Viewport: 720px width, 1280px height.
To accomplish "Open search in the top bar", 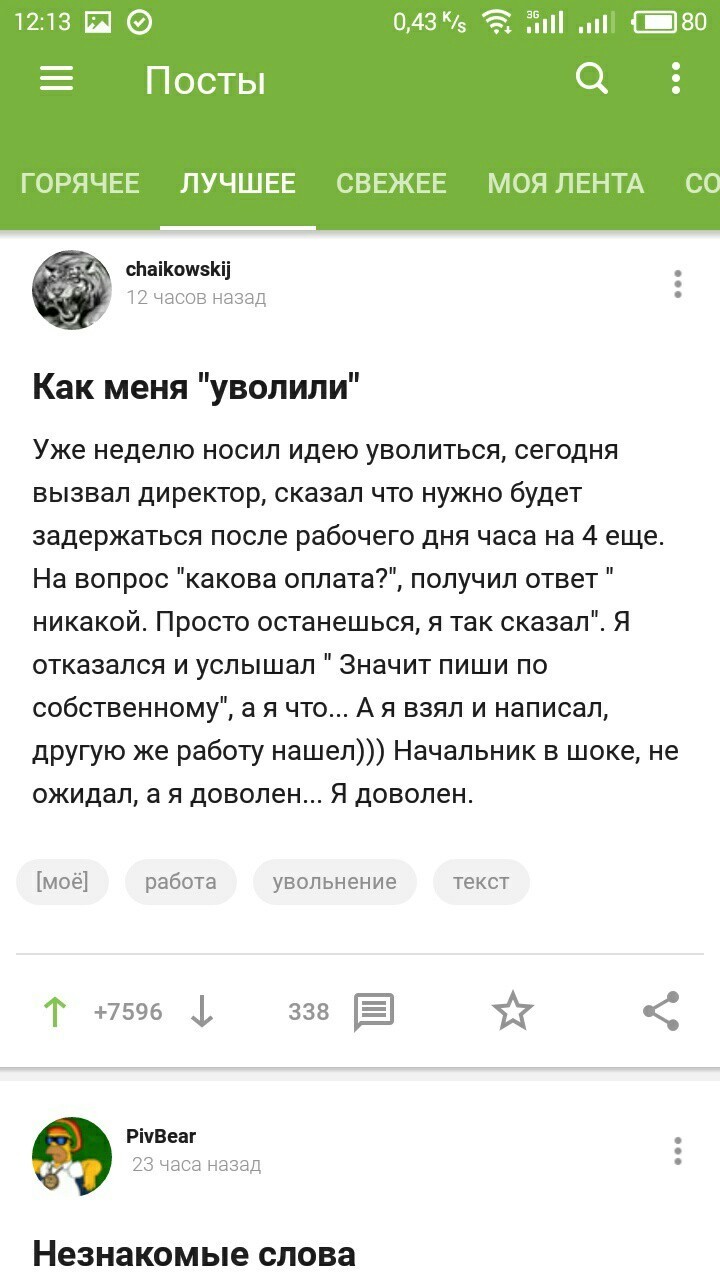I will [592, 78].
